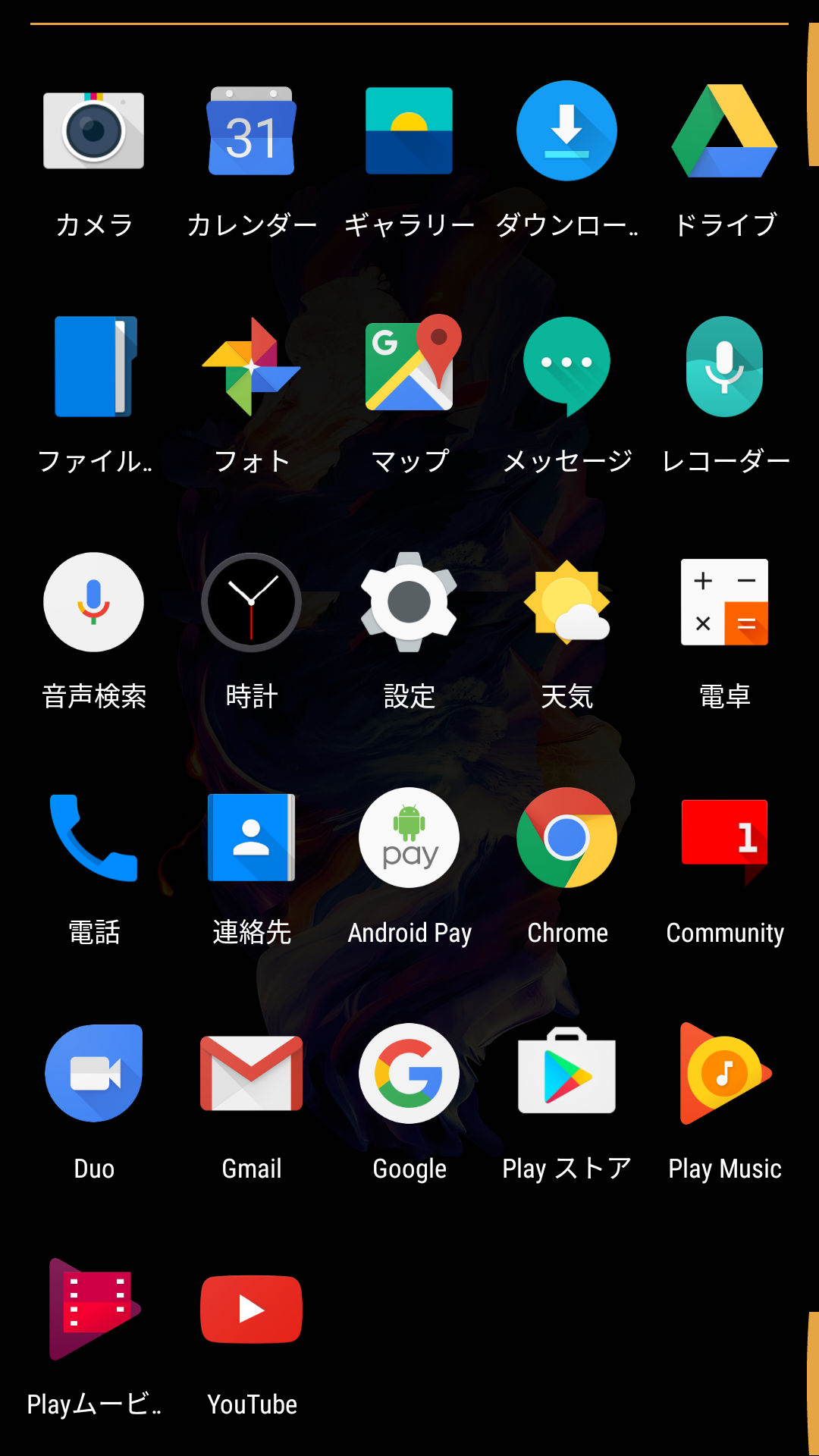Open the file manager app

point(93,367)
